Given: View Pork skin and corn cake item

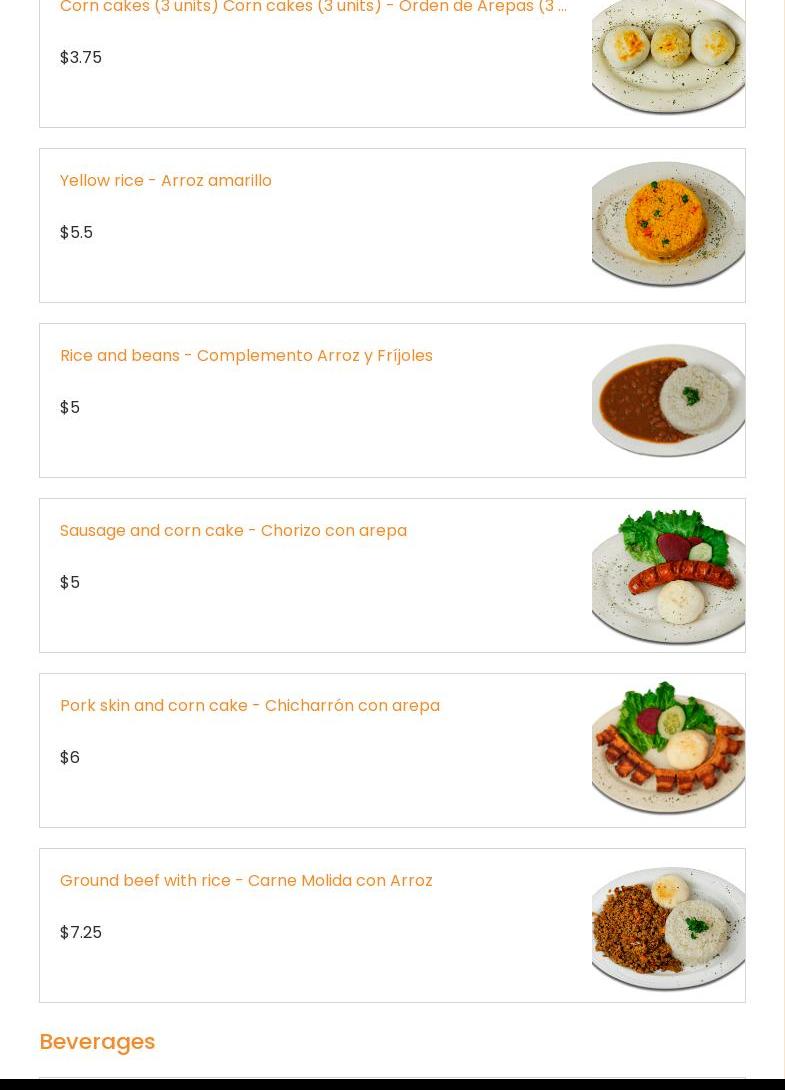Looking at the screenshot, I should point(250,706).
